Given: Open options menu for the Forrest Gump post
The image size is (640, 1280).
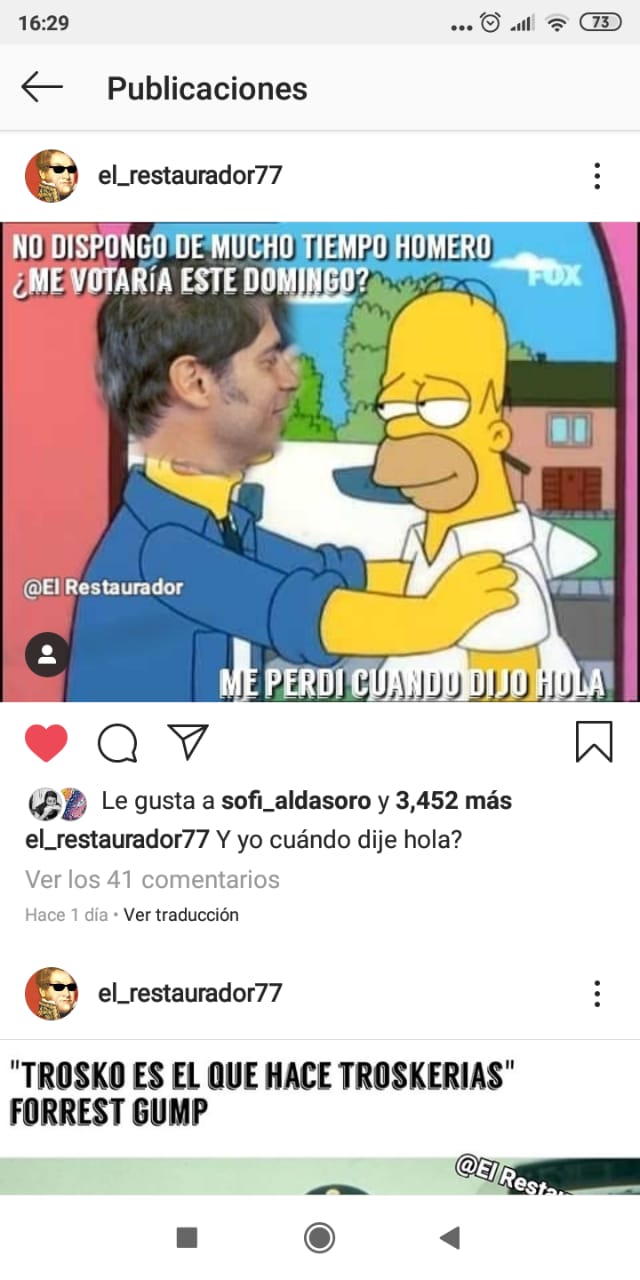Looking at the screenshot, I should tap(597, 993).
